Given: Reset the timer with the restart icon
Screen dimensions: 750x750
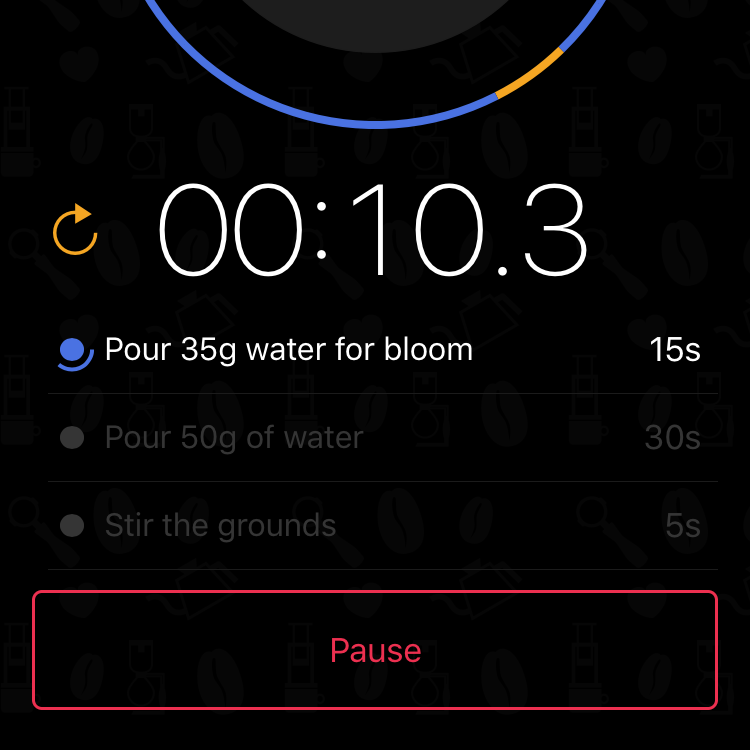Looking at the screenshot, I should pyautogui.click(x=75, y=231).
